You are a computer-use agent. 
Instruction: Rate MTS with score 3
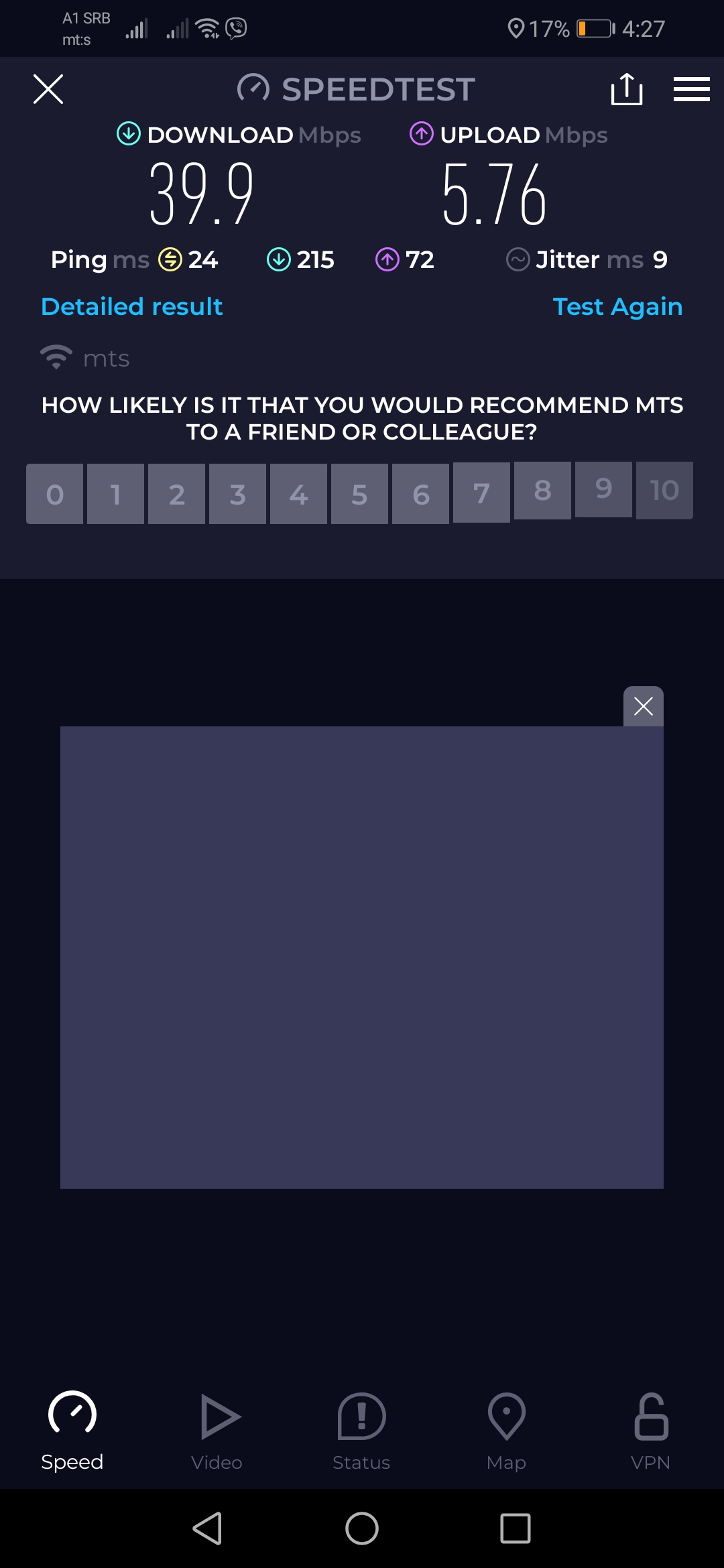[237, 494]
